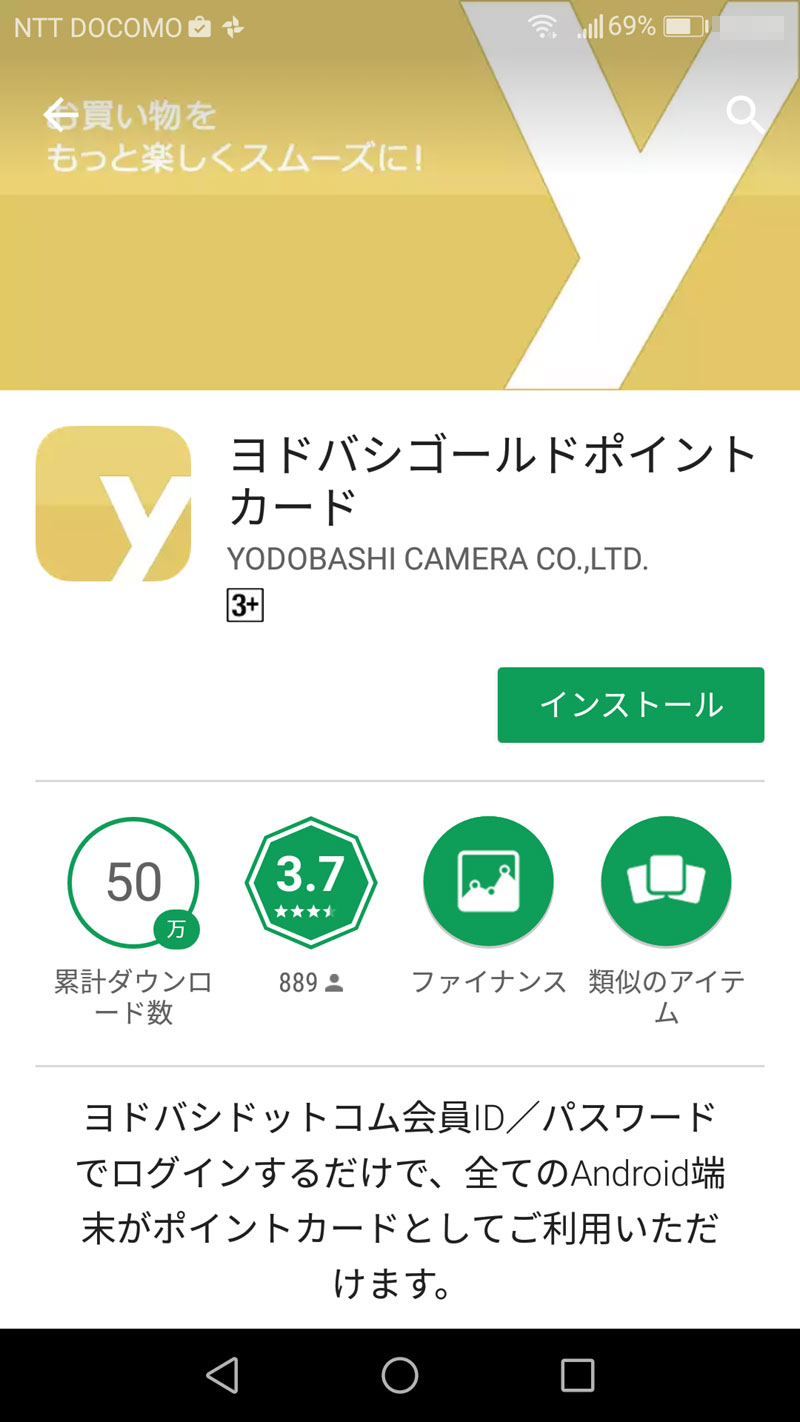Open the recent apps button
800x1422 pixels.
577,1375
